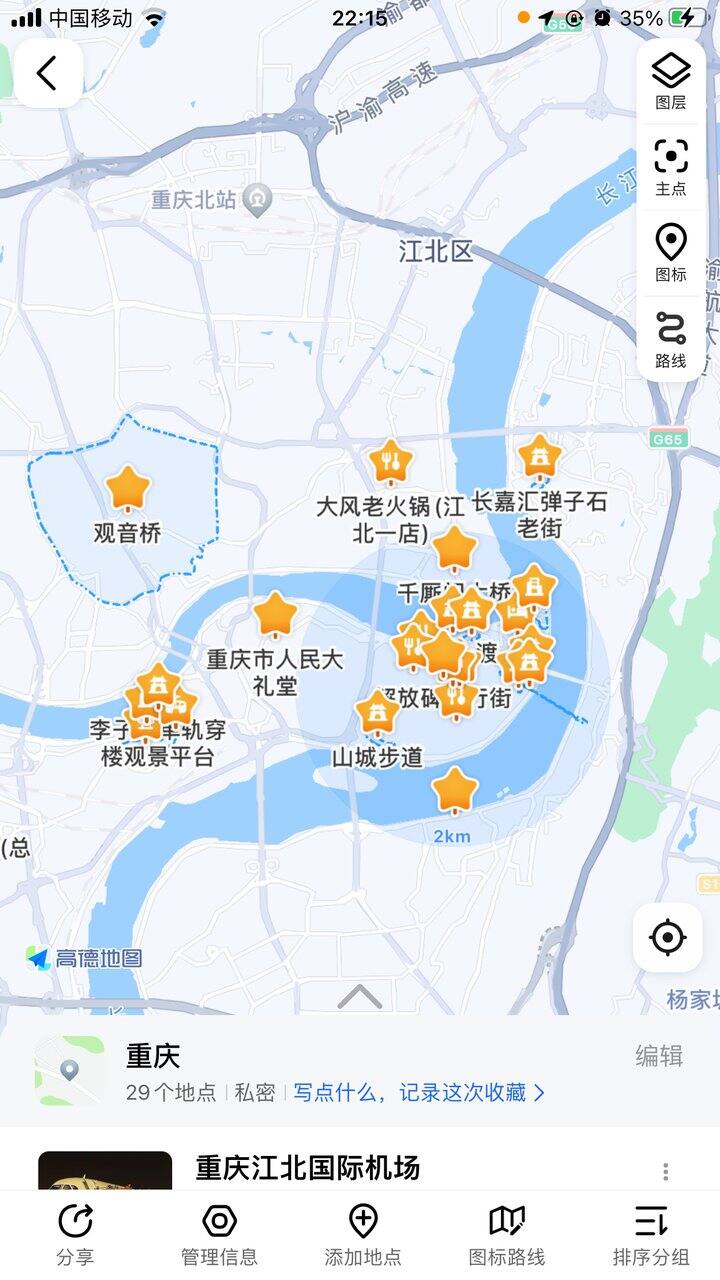Open the 重庆江北国际机场 entry
This screenshot has width=720, height=1280.
click(308, 1168)
